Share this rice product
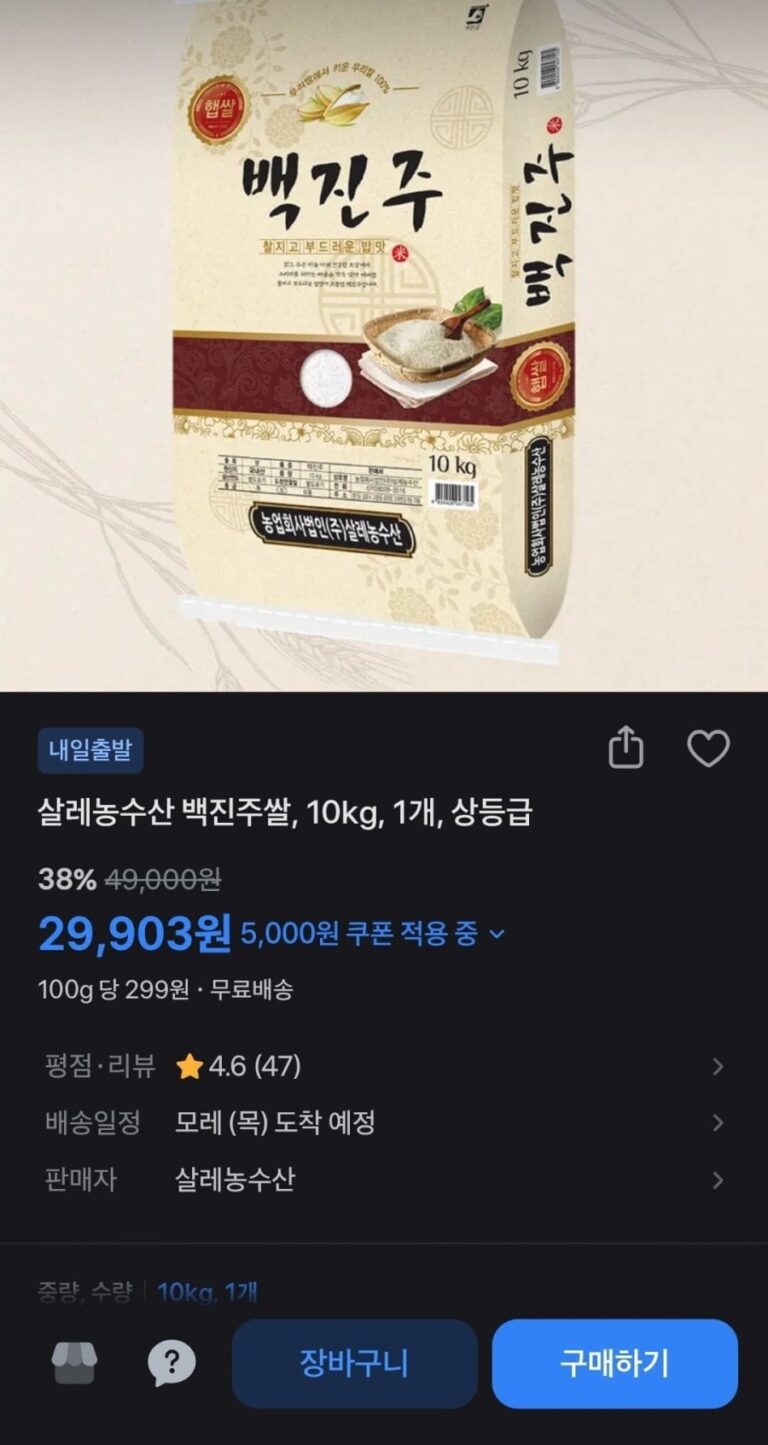This screenshot has width=768, height=1445. click(626, 749)
